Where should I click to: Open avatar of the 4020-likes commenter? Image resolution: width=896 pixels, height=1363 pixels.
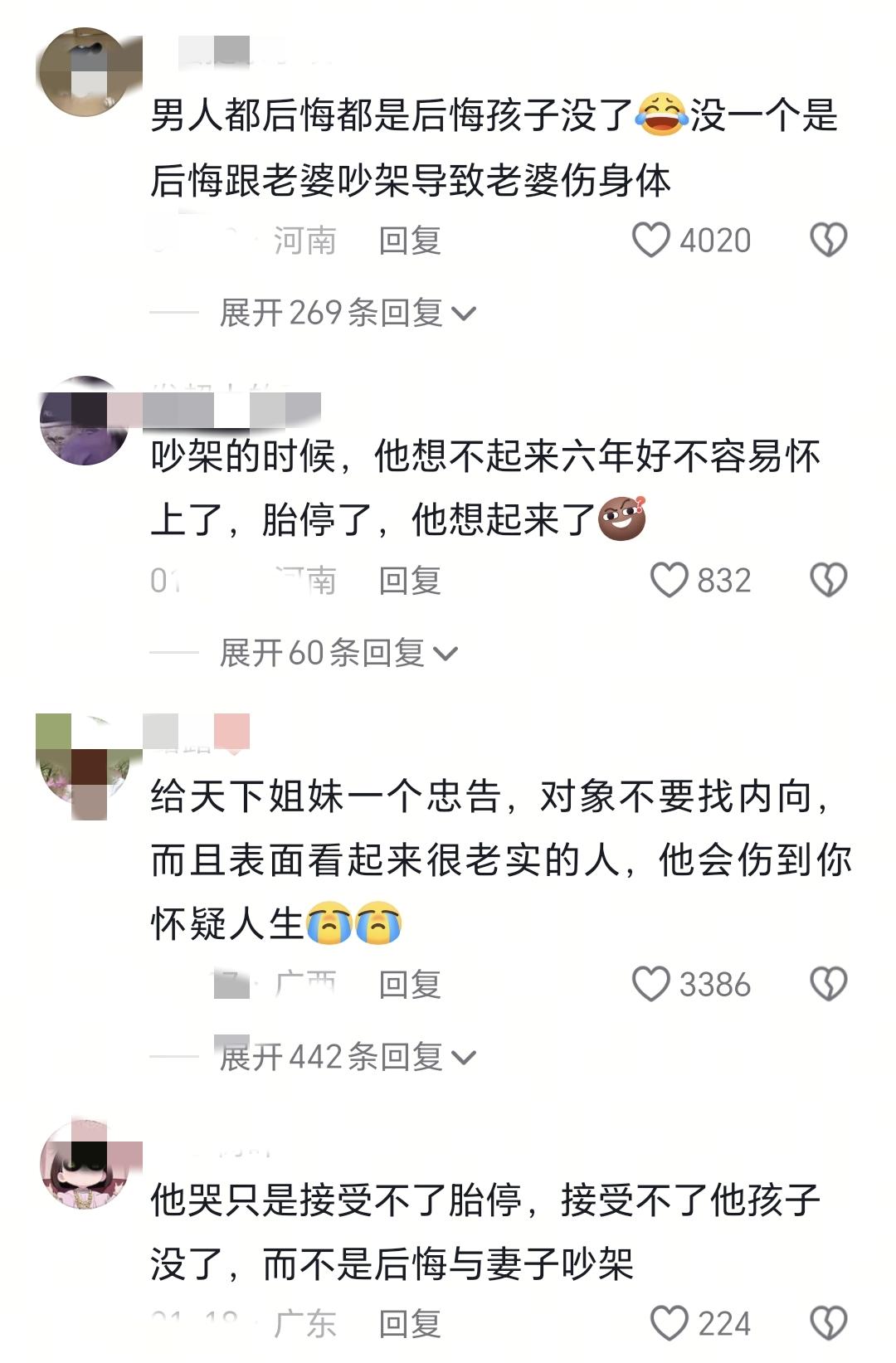click(x=84, y=73)
